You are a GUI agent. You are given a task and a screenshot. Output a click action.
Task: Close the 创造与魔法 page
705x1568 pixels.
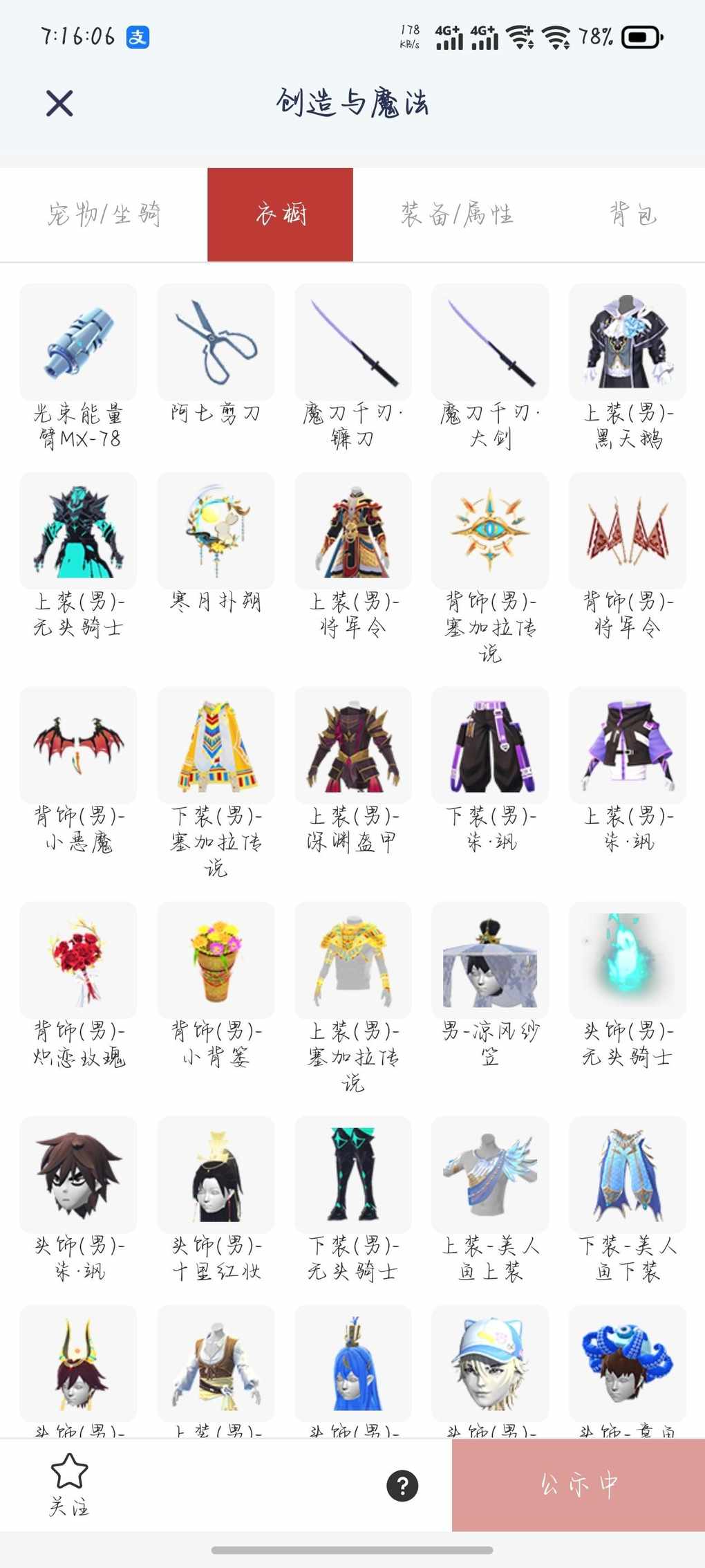(x=59, y=104)
